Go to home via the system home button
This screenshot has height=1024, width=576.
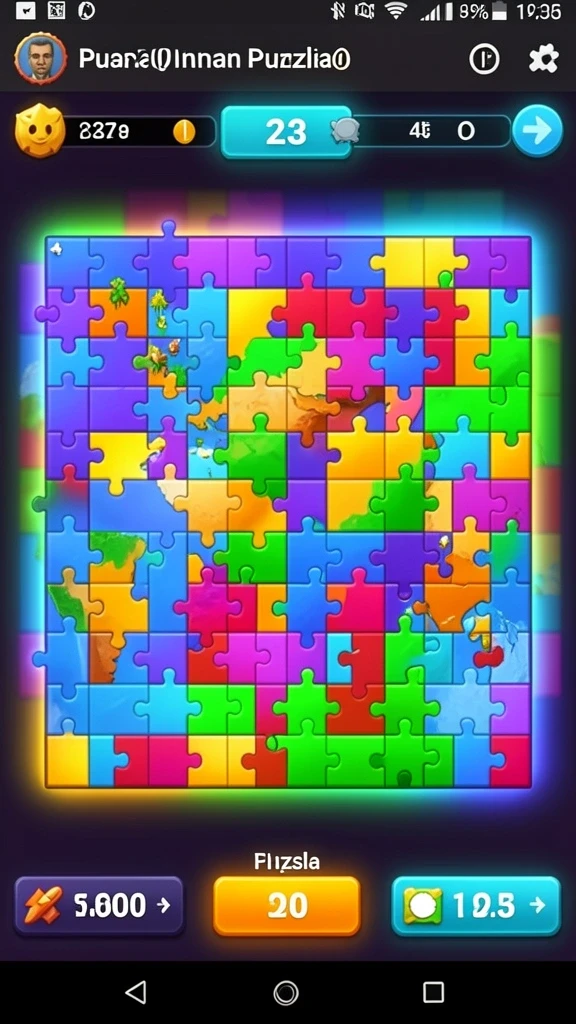coord(286,993)
